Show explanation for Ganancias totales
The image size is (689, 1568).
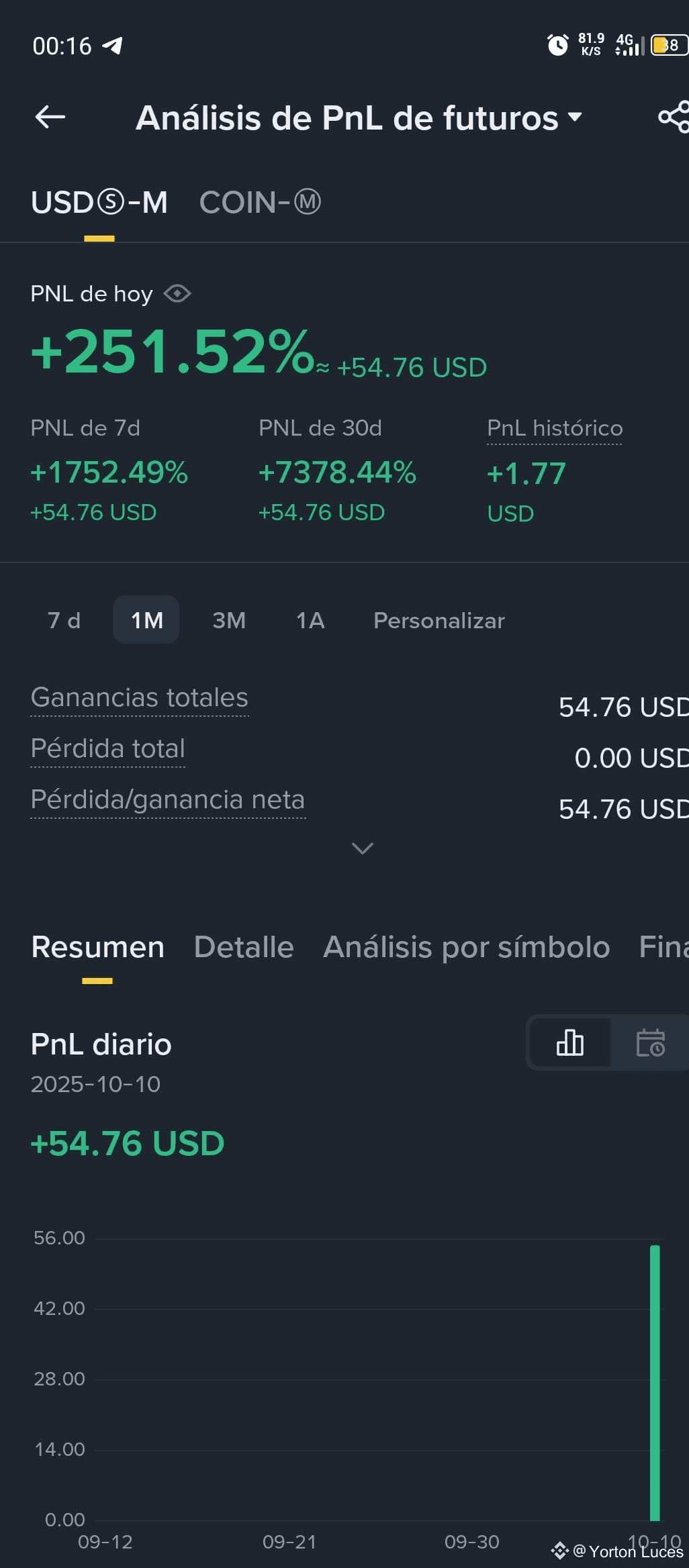140,698
